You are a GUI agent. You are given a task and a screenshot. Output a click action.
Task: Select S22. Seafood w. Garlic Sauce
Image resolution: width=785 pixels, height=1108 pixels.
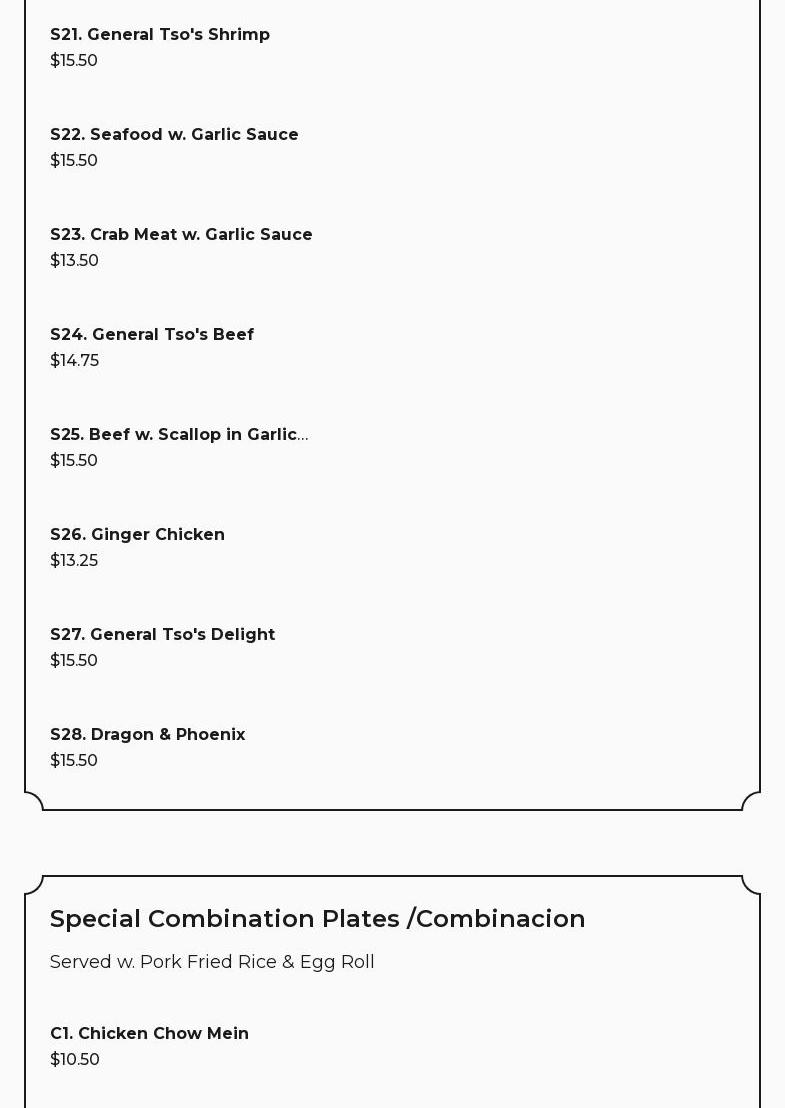[174, 135]
